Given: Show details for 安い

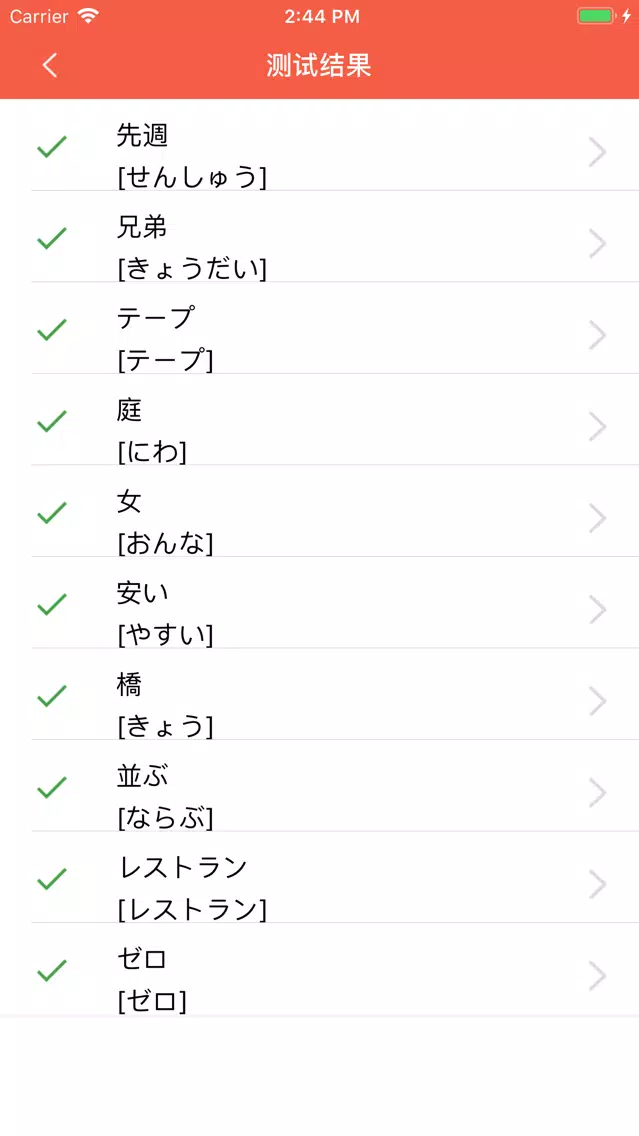Looking at the screenshot, I should pos(320,602).
